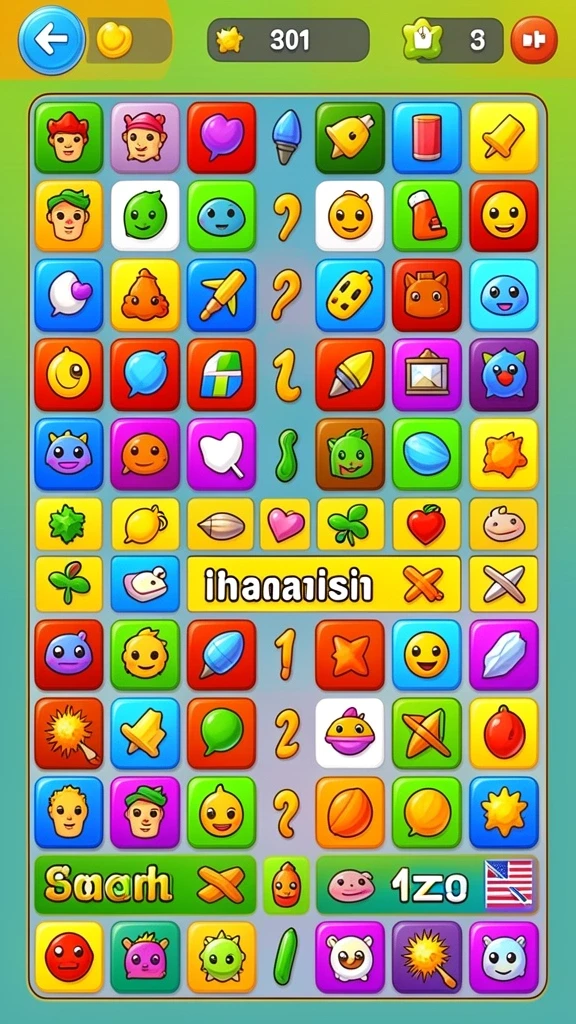Viewport: 576px width, 1024px height.
Task: Tap the red pause button beside the lives counter
Action: click(x=534, y=40)
